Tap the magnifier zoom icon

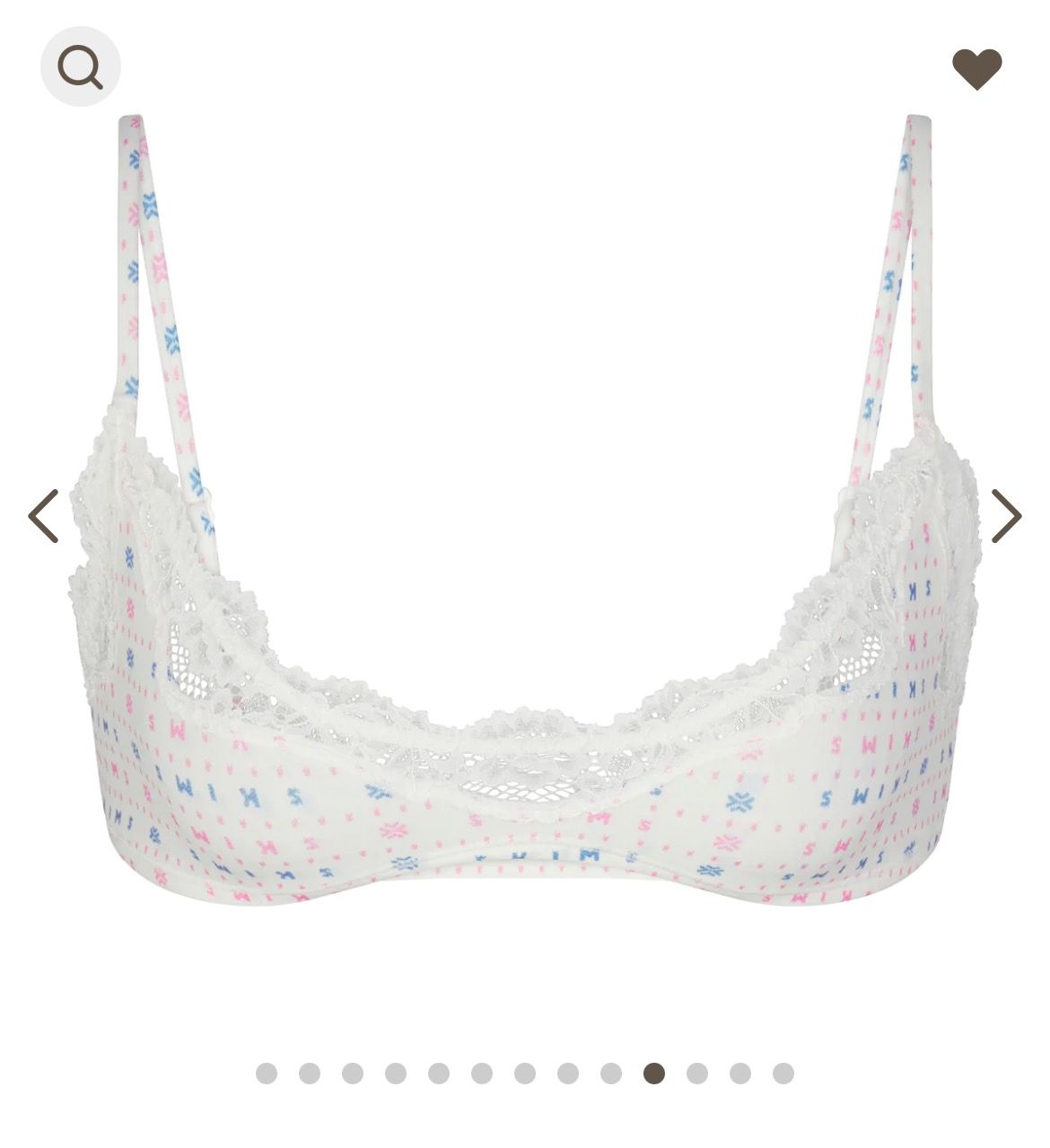coord(80,66)
